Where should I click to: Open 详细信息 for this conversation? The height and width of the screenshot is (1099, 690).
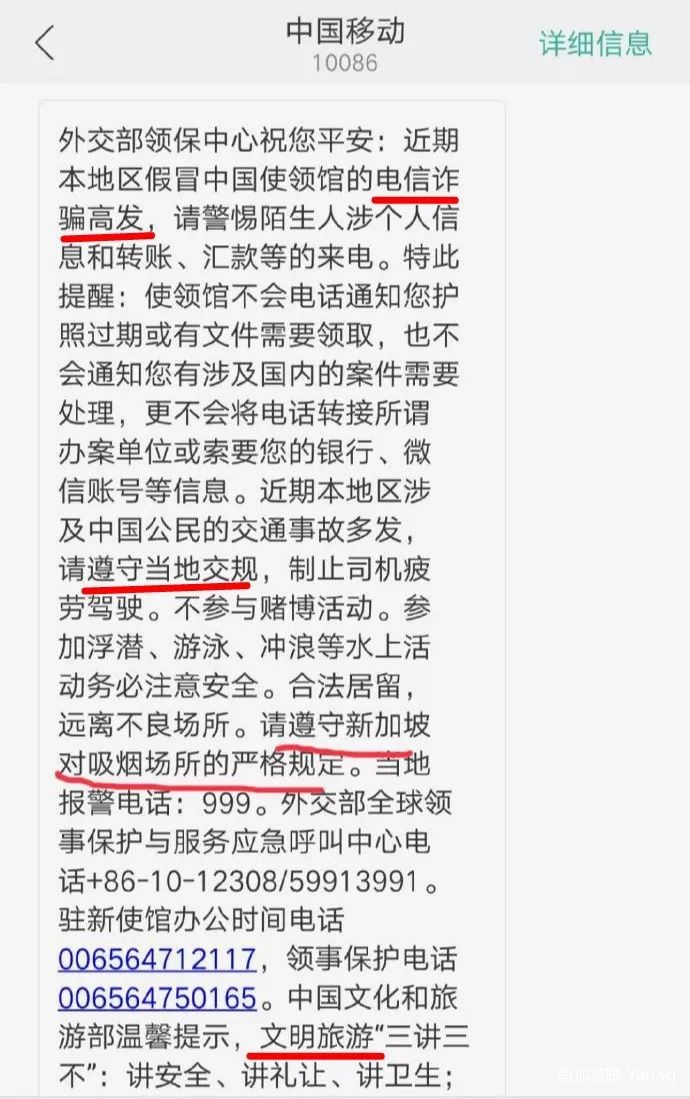click(595, 43)
